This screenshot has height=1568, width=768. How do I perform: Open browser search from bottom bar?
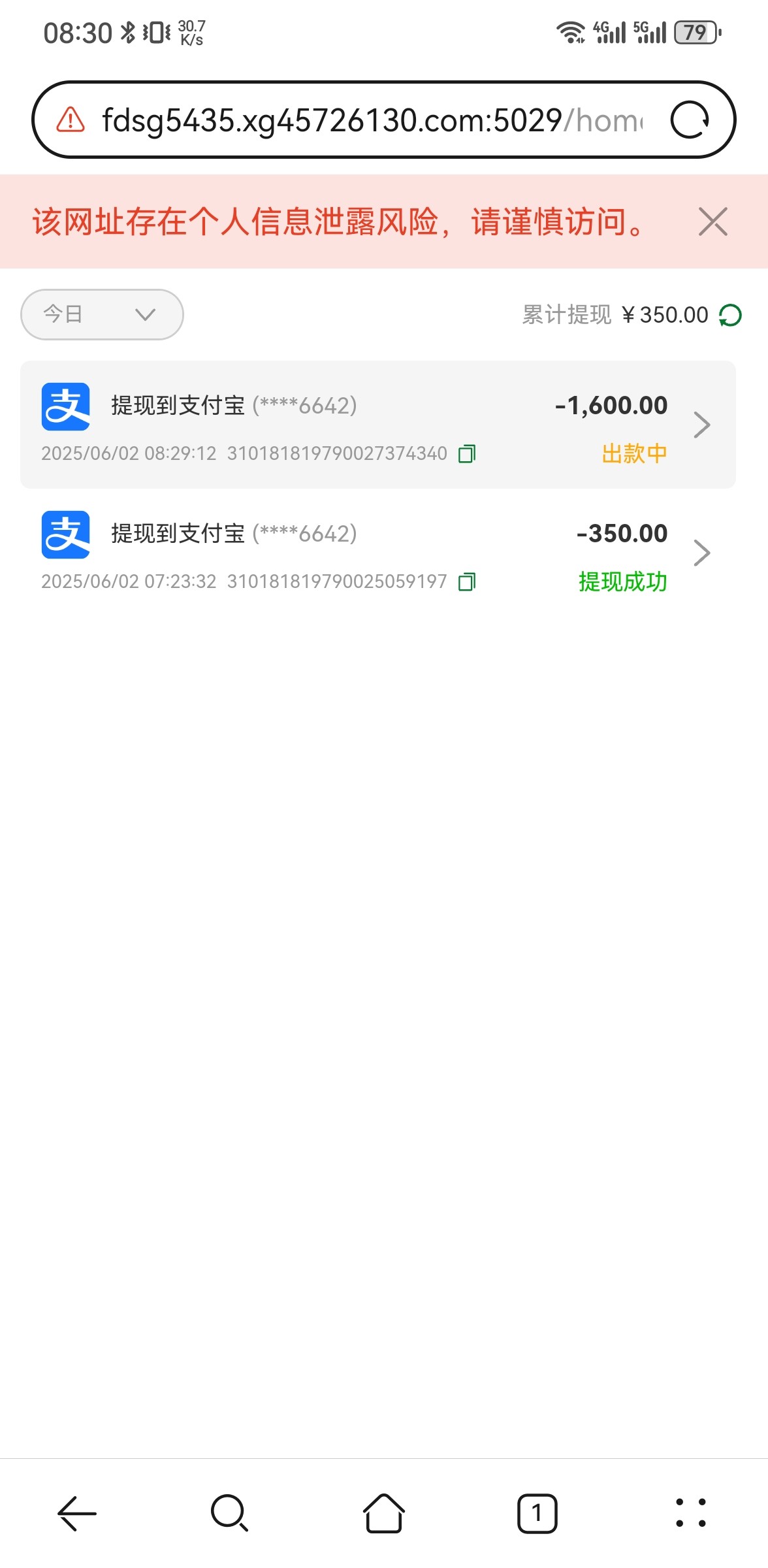(230, 1513)
